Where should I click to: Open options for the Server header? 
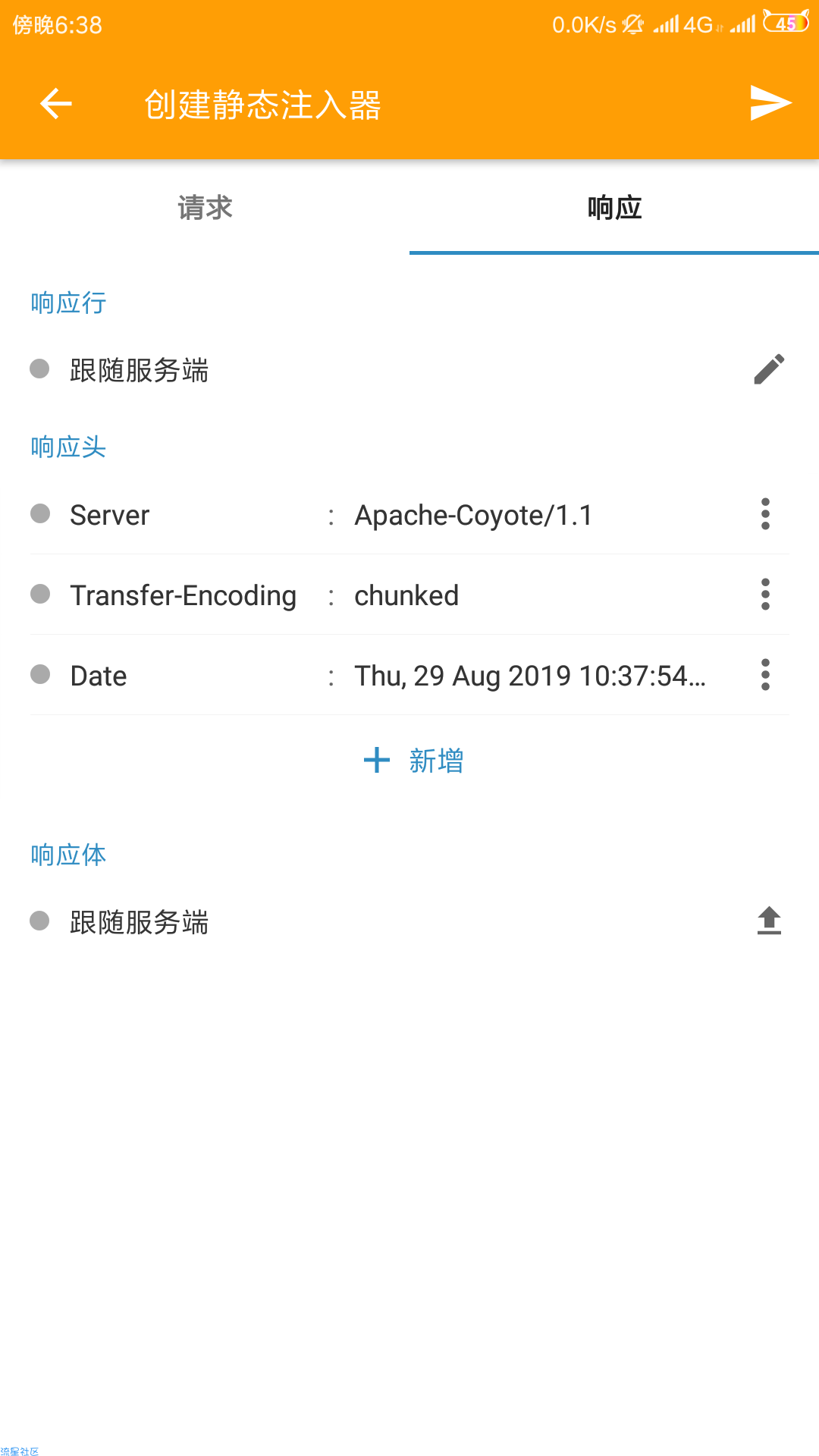tap(765, 514)
